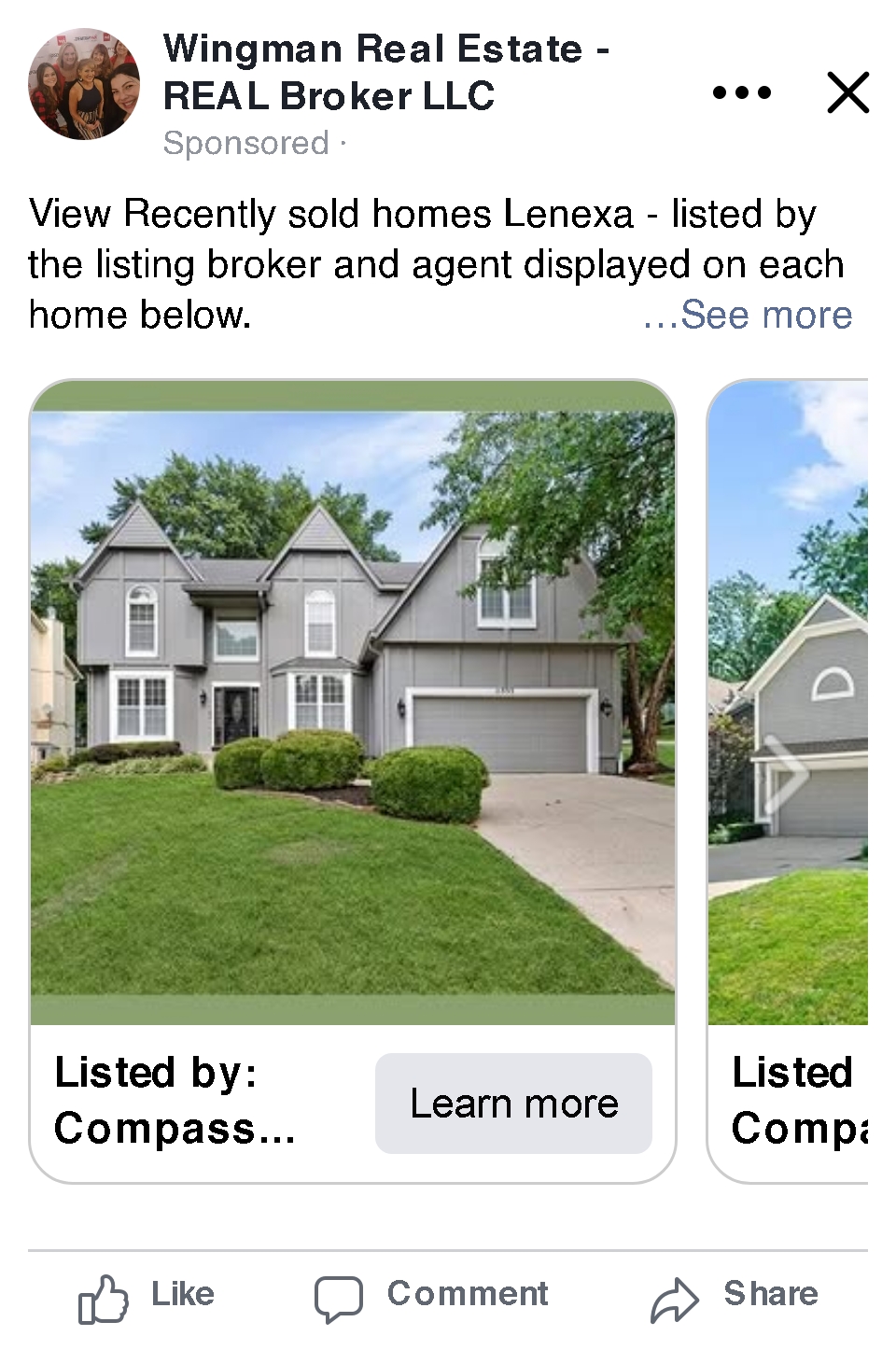
Task: Comment on the post
Action: (431, 1297)
